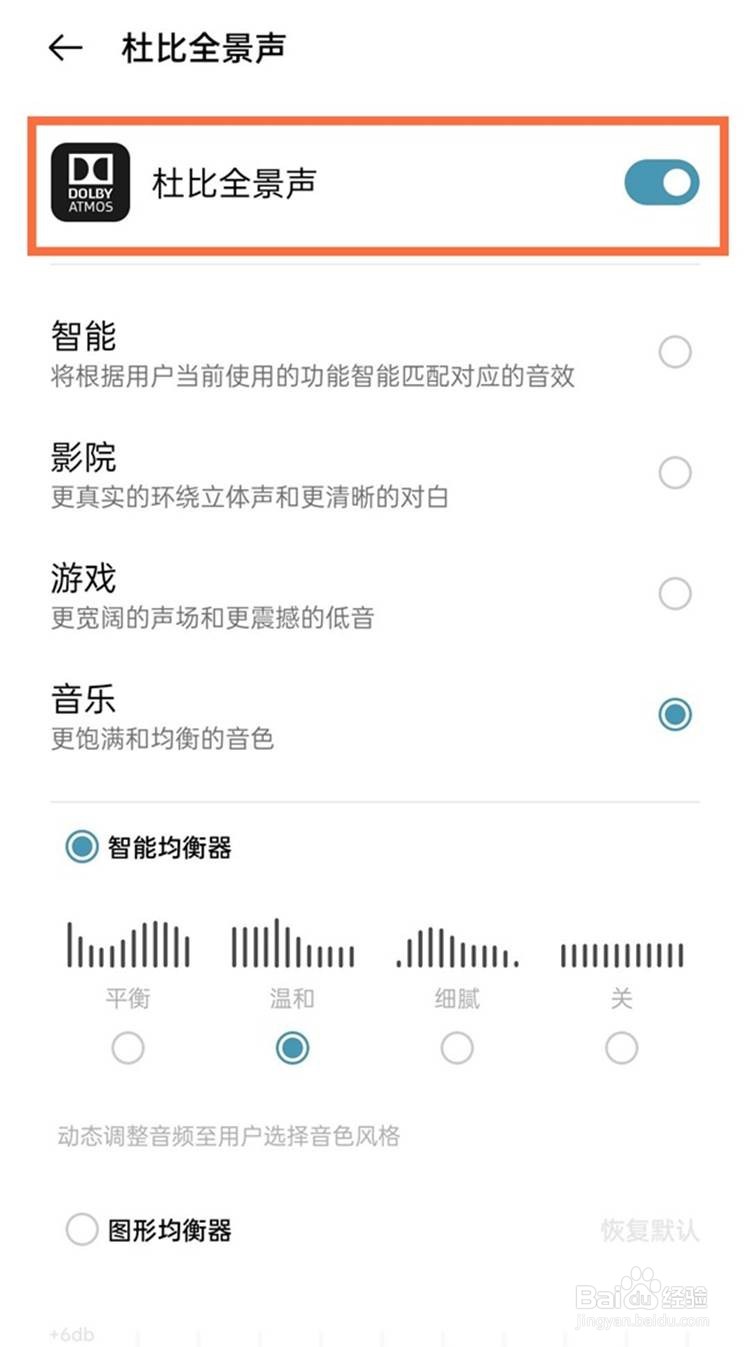750x1347 pixels.
Task: Select the 平衡 equalizer waveform icon
Action: [x=128, y=943]
